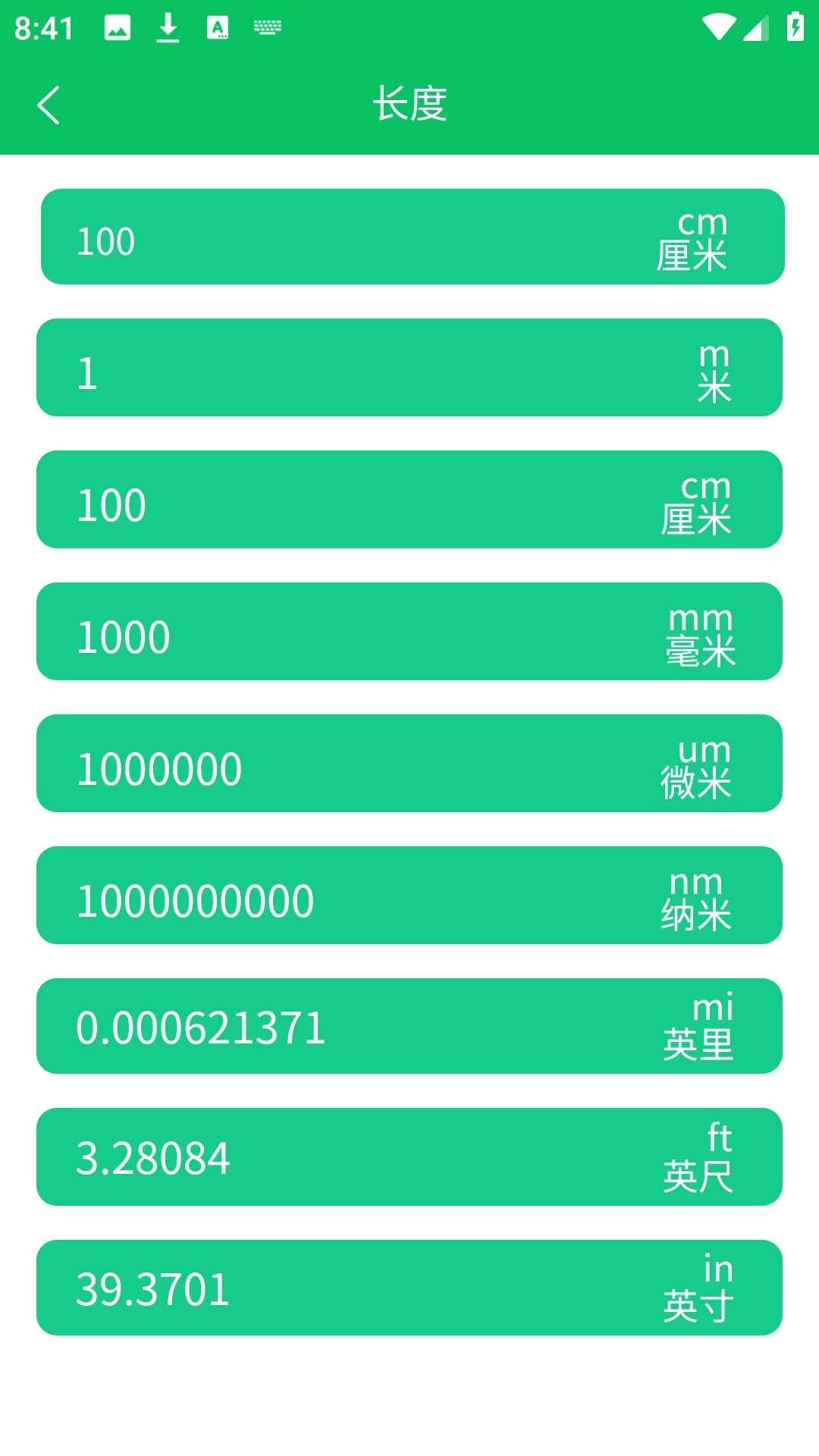The image size is (819, 1456).
Task: Select the 英尺 feet field showing 3.28084
Action: 409,1157
